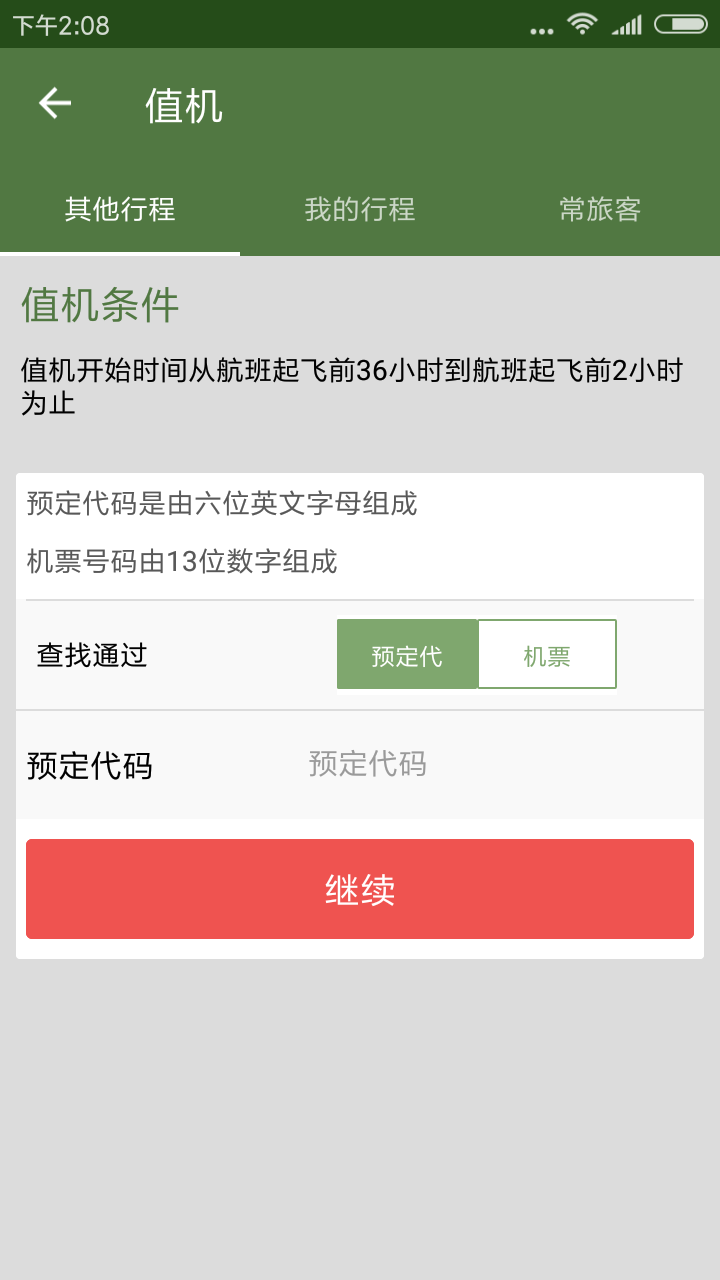Select the 预定代 search option
This screenshot has width=720, height=1280.
[407, 655]
